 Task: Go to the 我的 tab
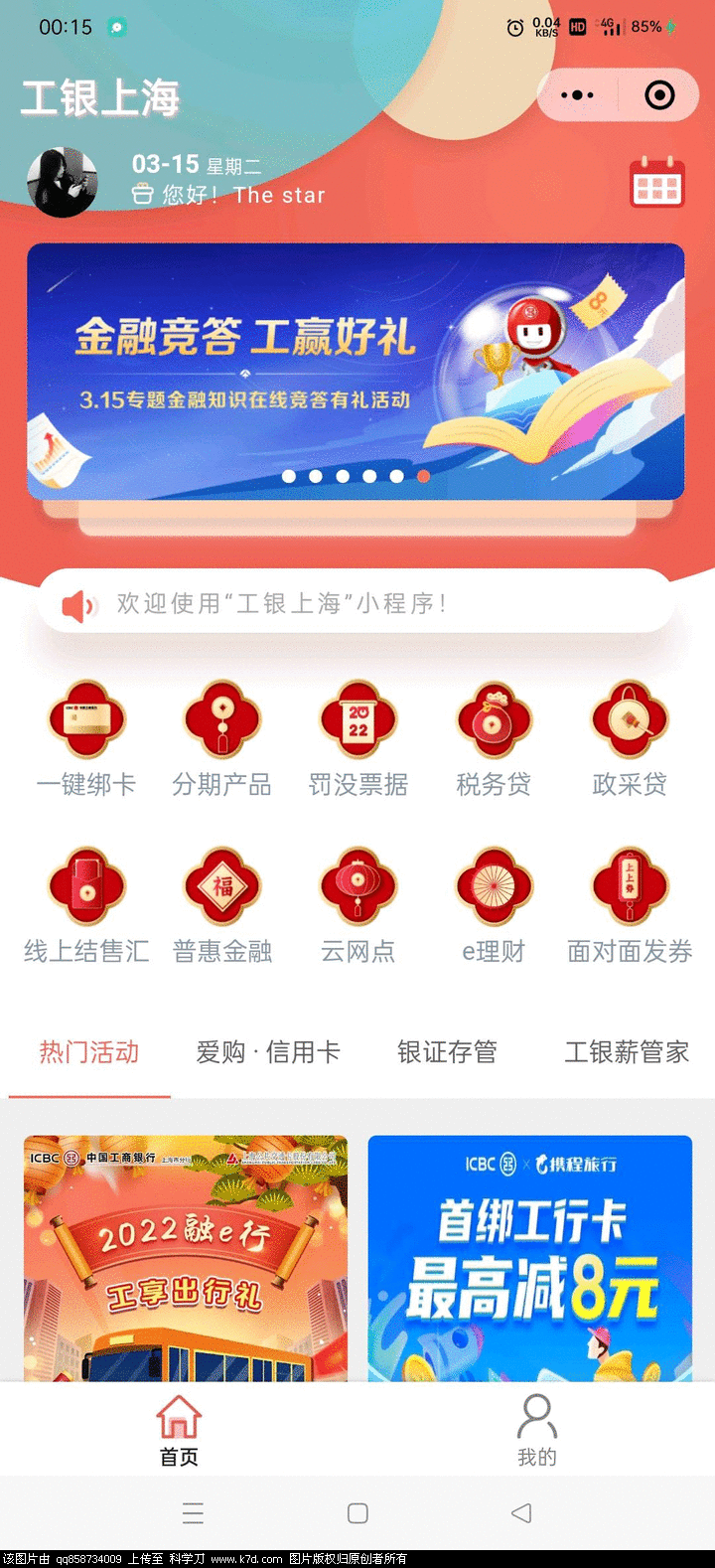[536, 1430]
